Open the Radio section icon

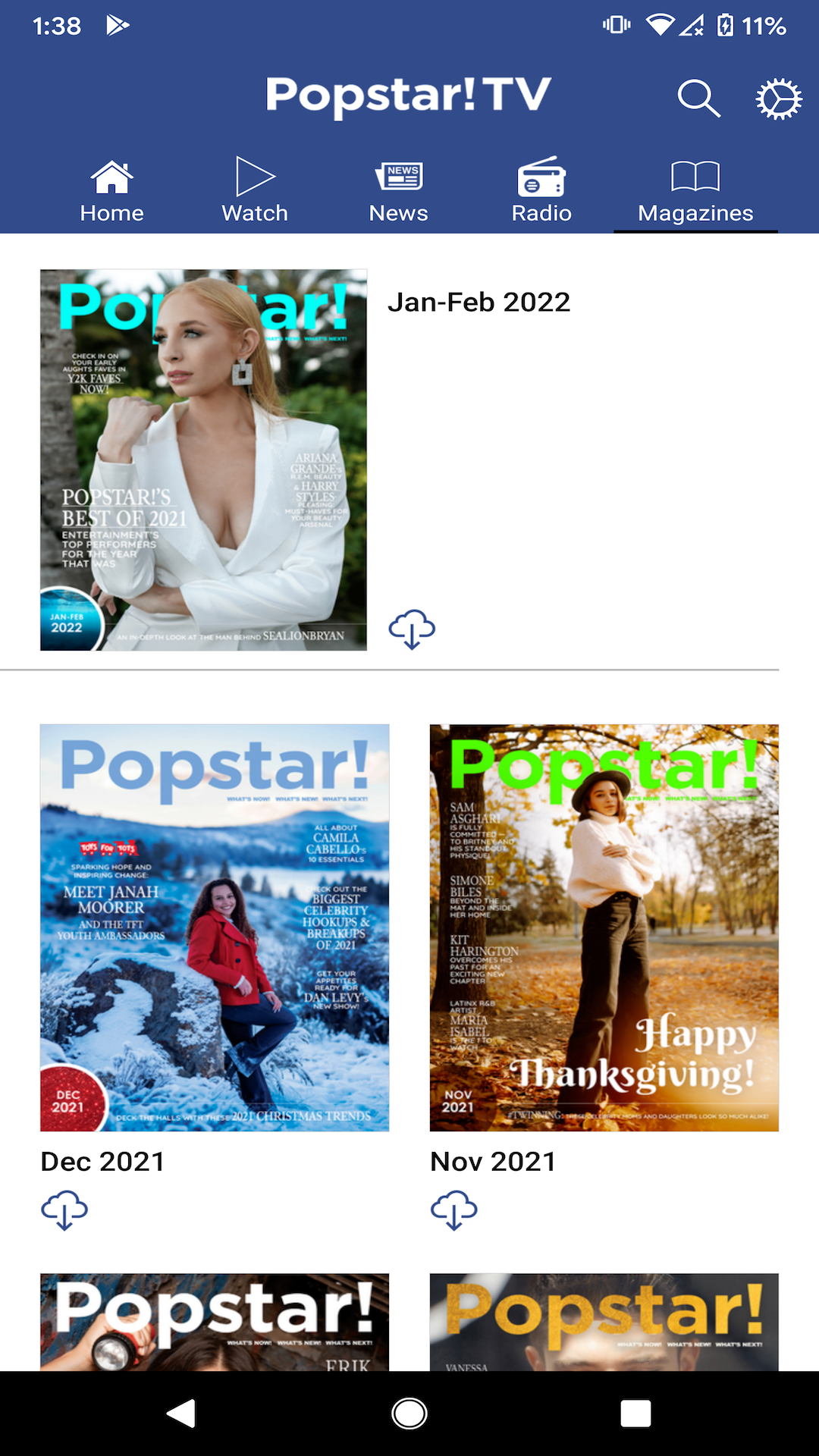coord(541,179)
